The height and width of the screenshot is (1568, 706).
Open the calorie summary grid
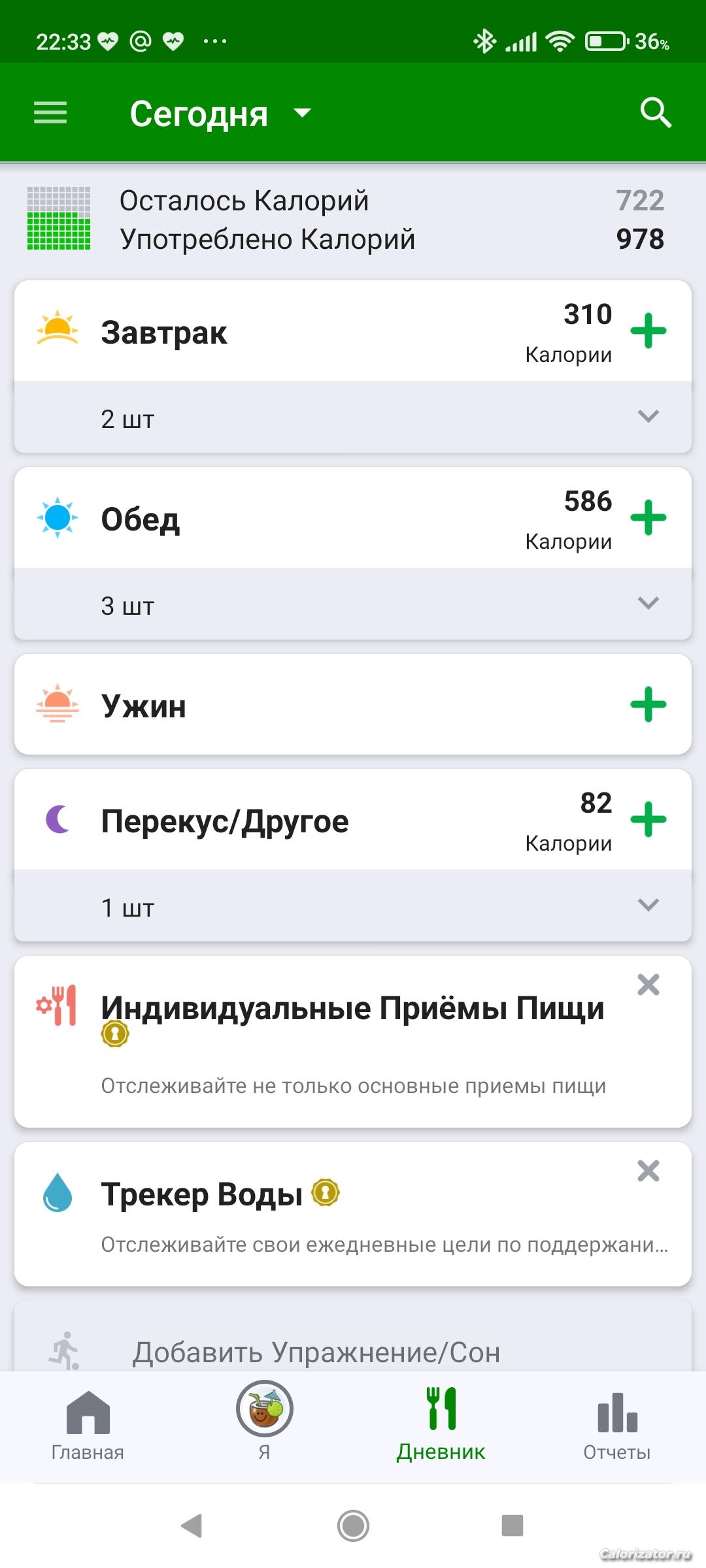click(59, 219)
